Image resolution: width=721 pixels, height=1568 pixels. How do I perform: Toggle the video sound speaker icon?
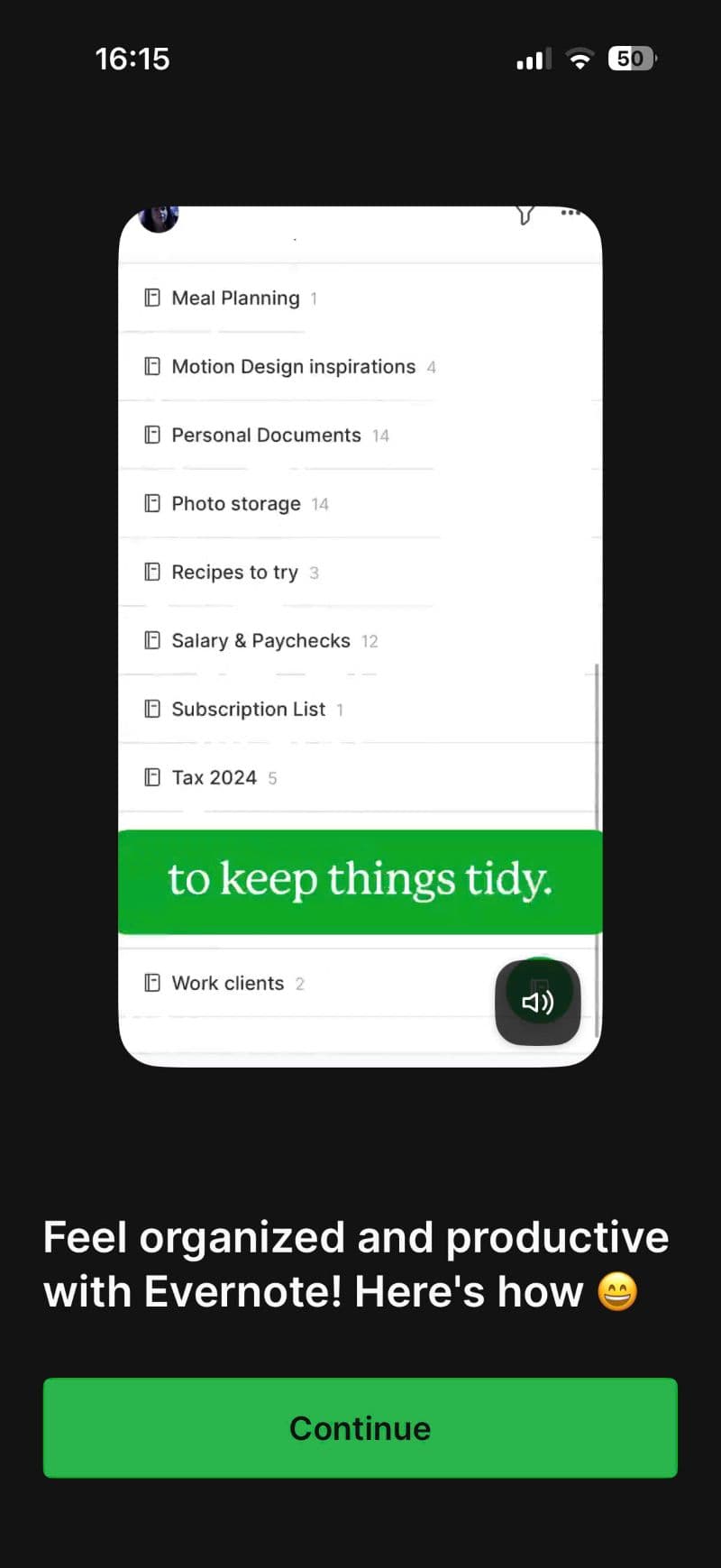(538, 1002)
